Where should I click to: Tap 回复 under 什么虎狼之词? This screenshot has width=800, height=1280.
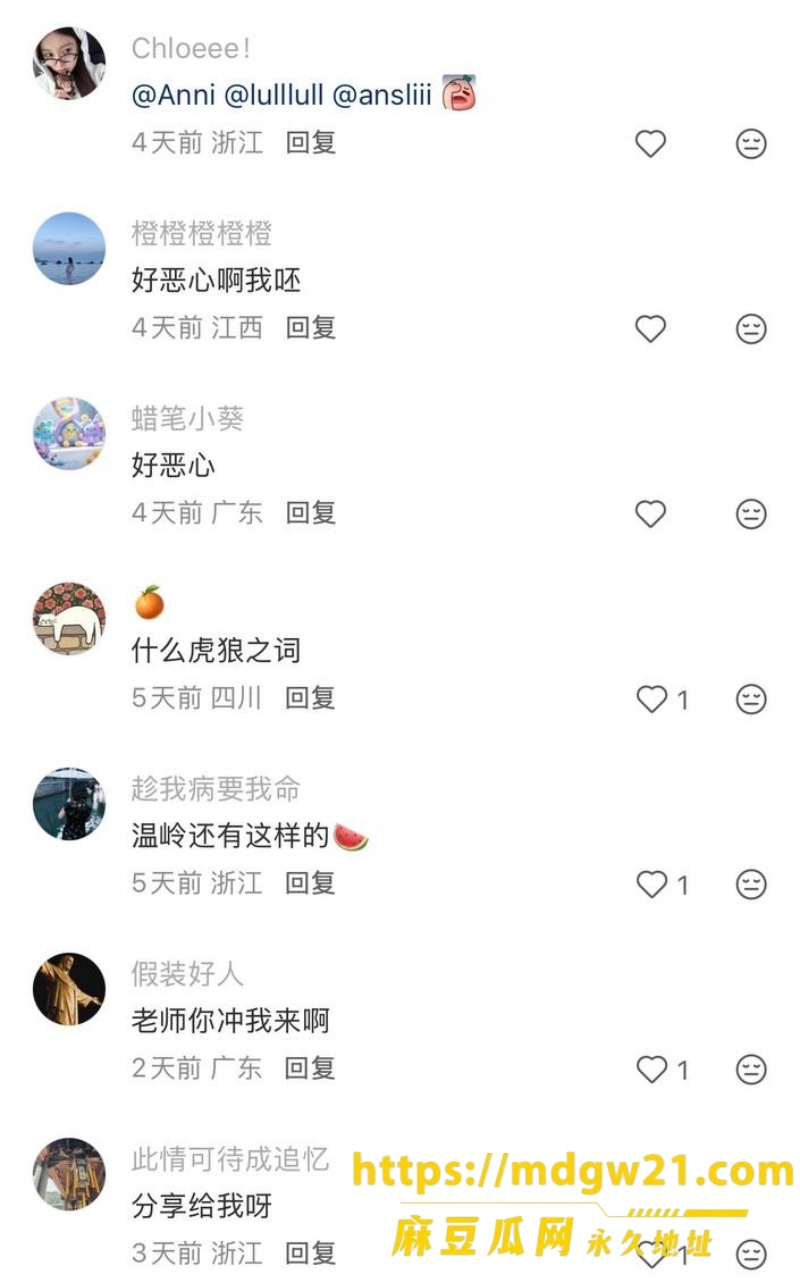point(311,698)
